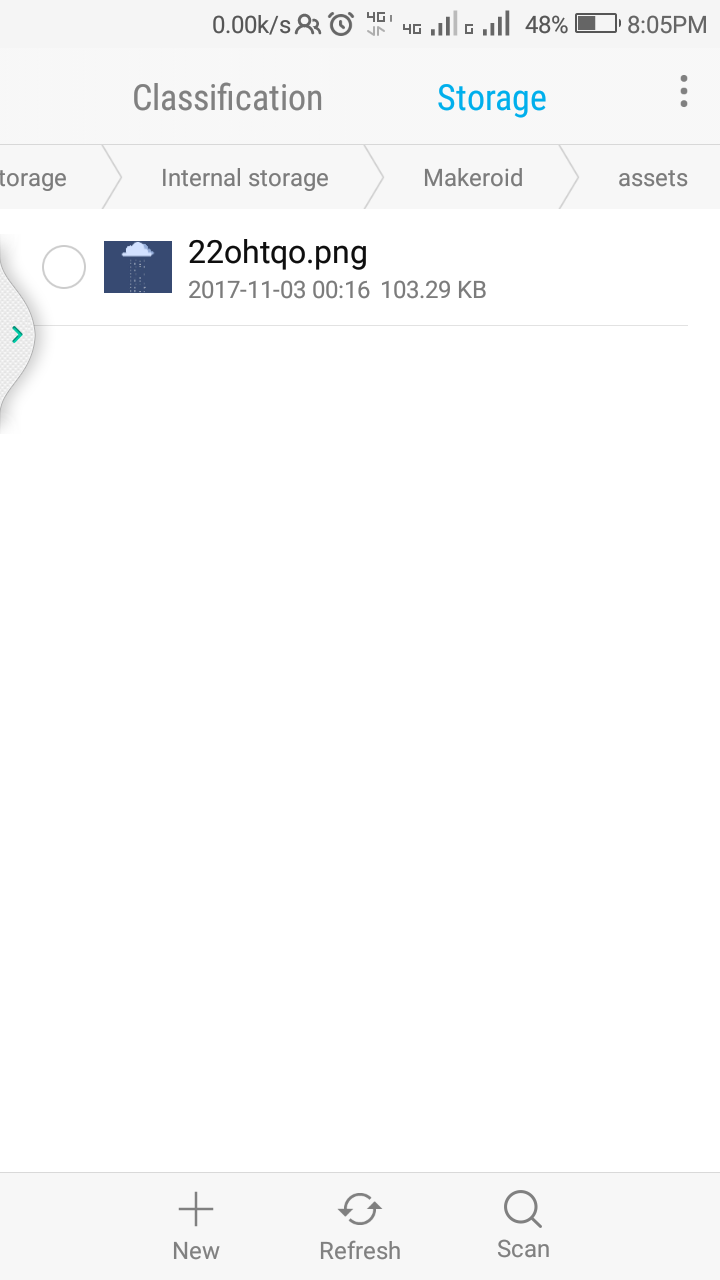Open the three-dot overflow menu
Screen dimensions: 720x1280
684,91
